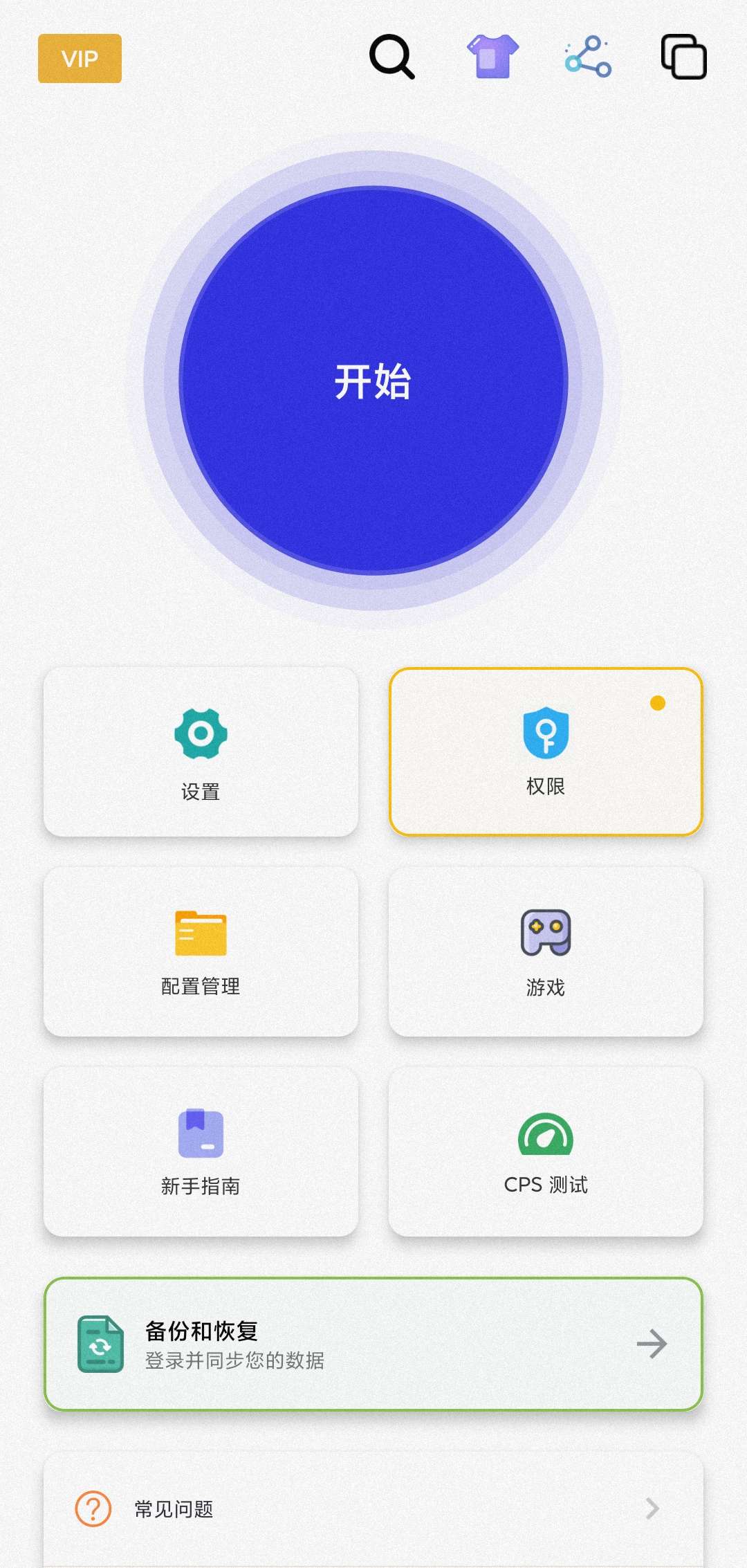The width and height of the screenshot is (747, 1568).
Task: Open the 常见问题 row
Action: click(373, 1508)
